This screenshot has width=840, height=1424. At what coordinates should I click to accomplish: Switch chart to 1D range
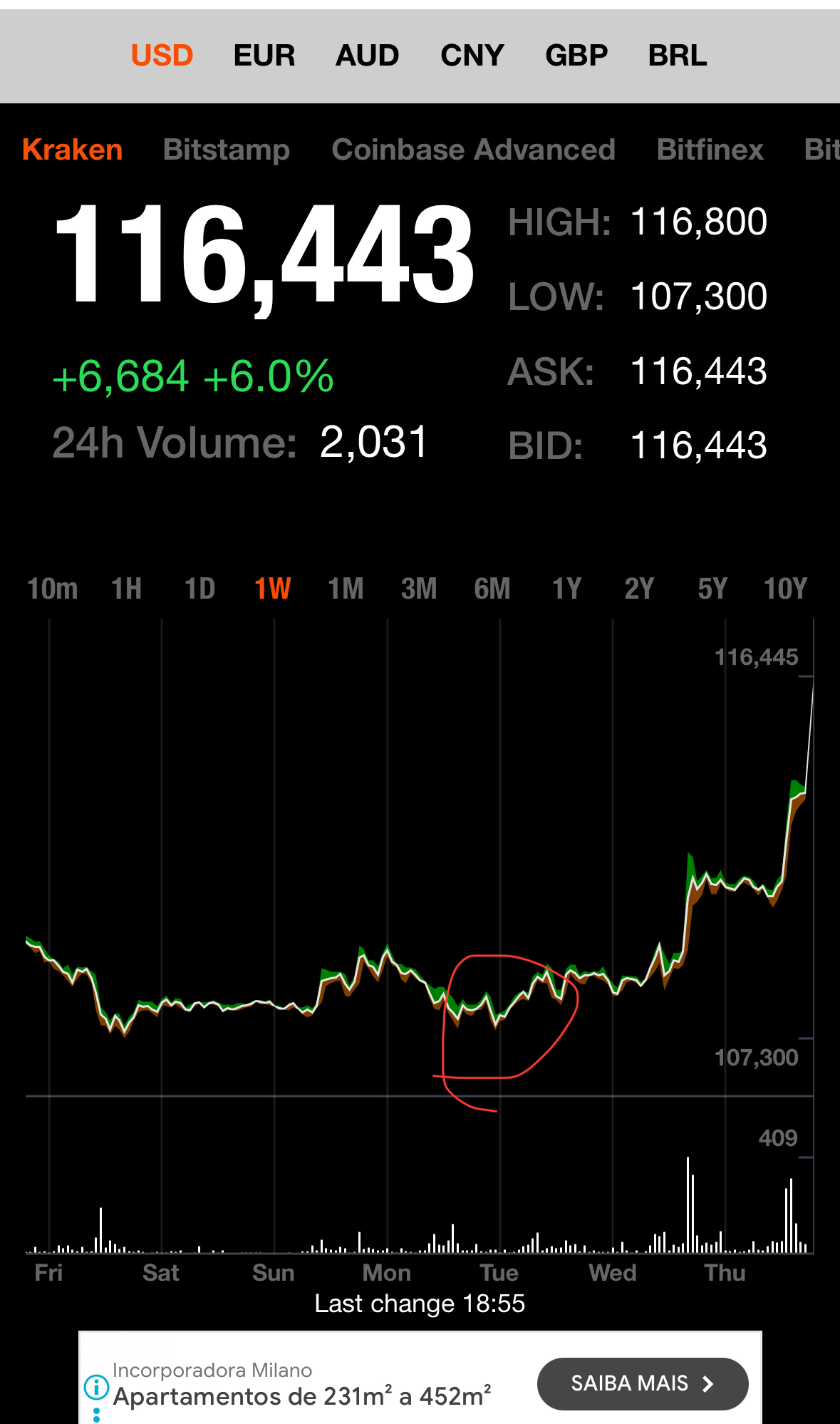click(x=199, y=589)
